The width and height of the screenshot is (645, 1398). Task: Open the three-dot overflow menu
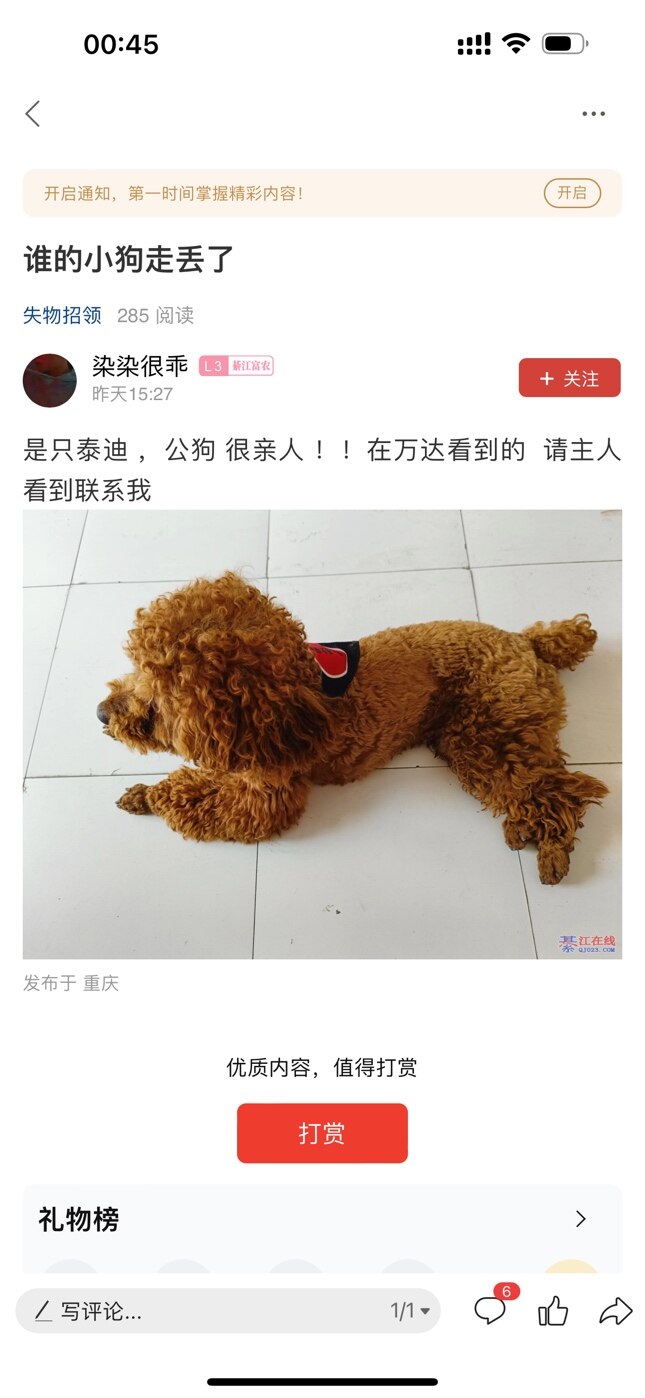[x=593, y=114]
